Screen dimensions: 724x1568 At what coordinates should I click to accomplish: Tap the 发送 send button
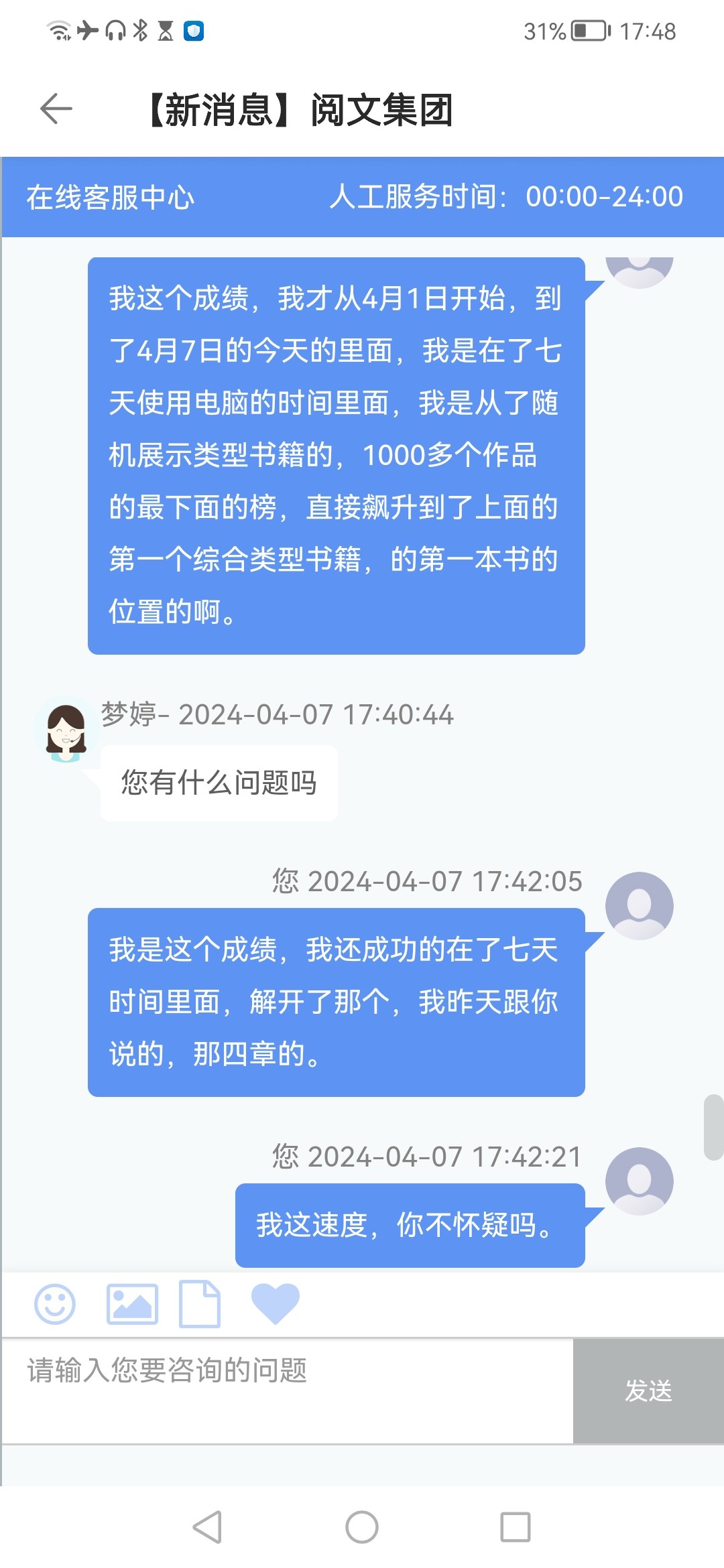click(648, 1391)
